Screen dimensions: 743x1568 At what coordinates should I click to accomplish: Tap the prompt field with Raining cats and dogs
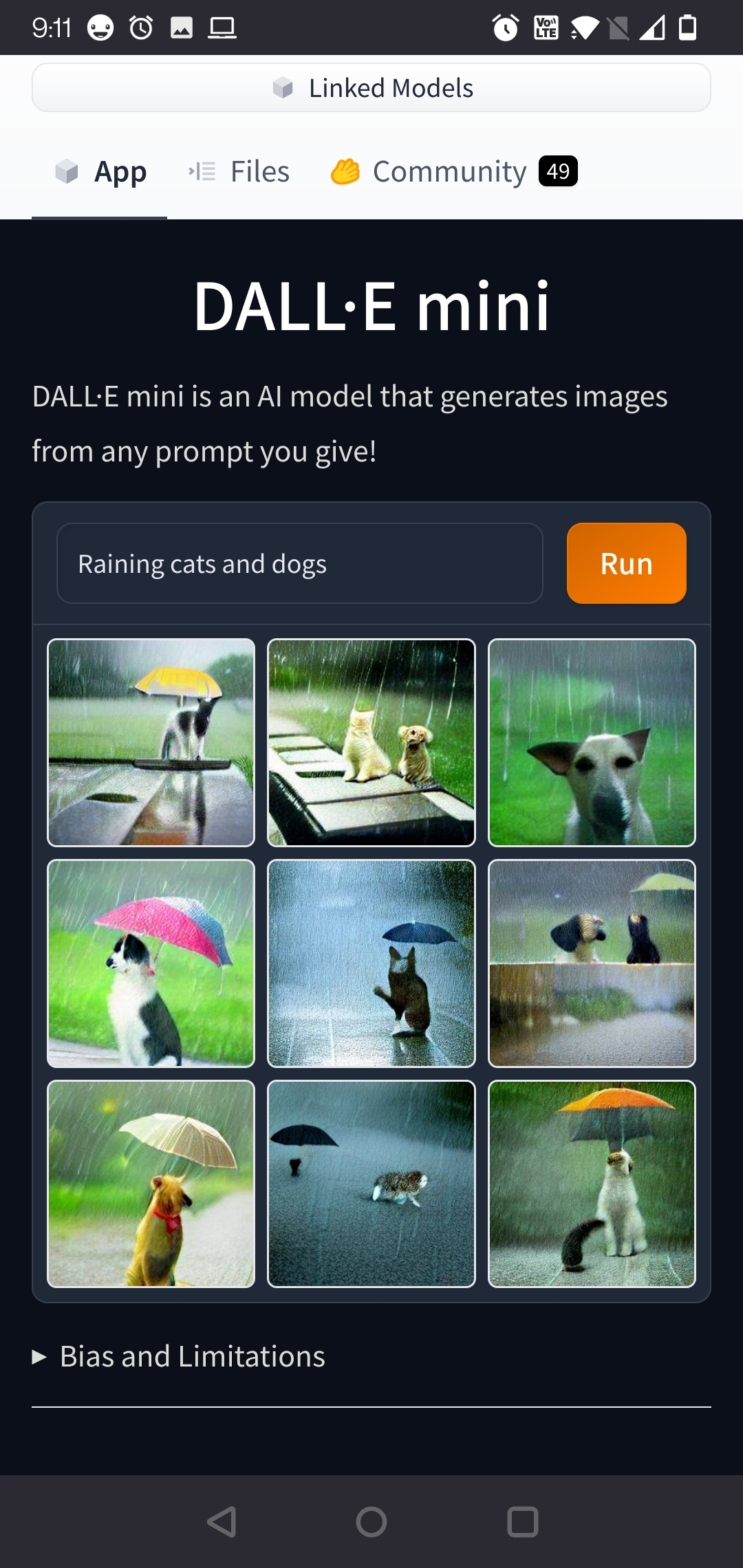300,564
